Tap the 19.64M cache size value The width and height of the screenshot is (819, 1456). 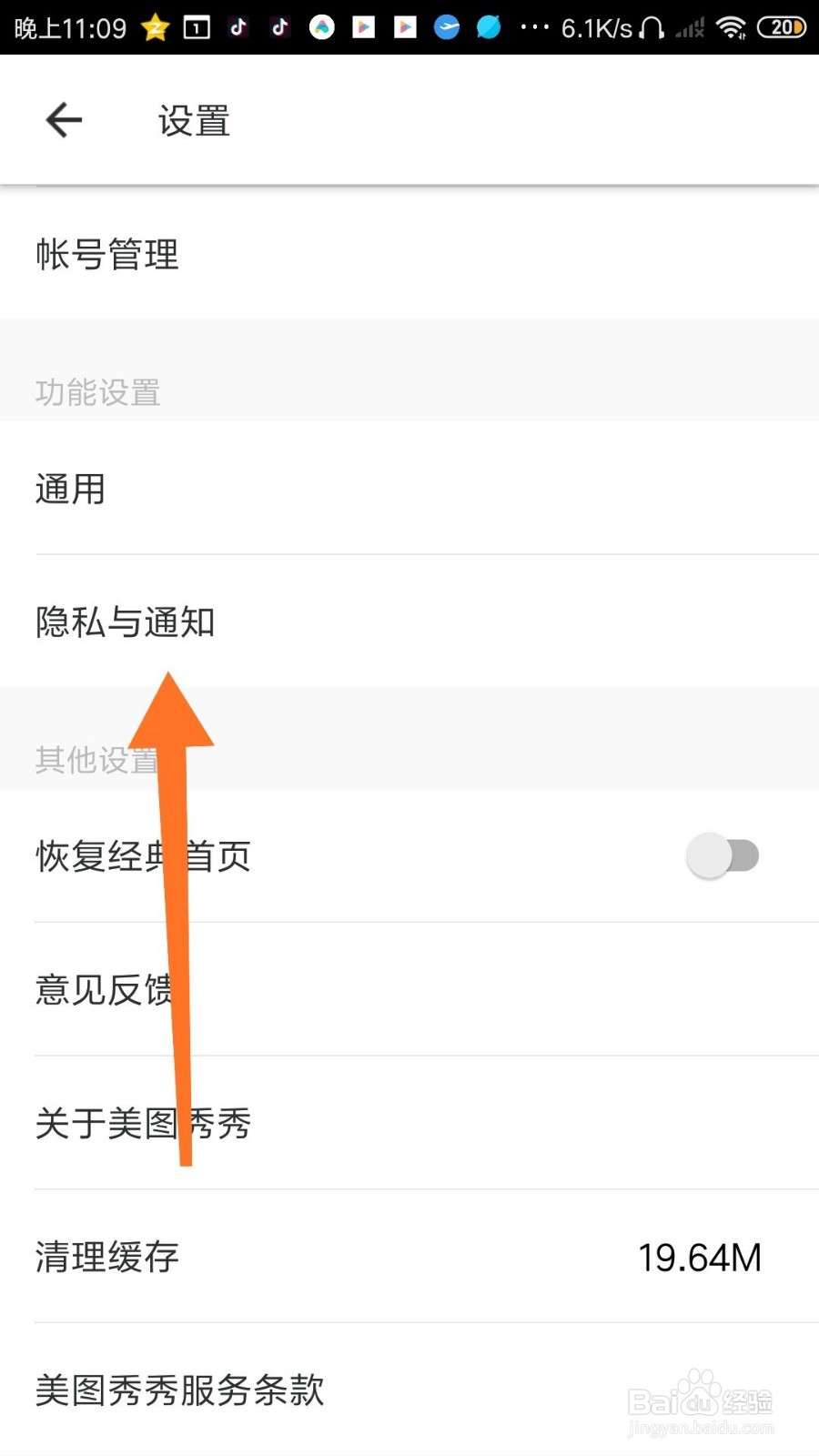[701, 1258]
